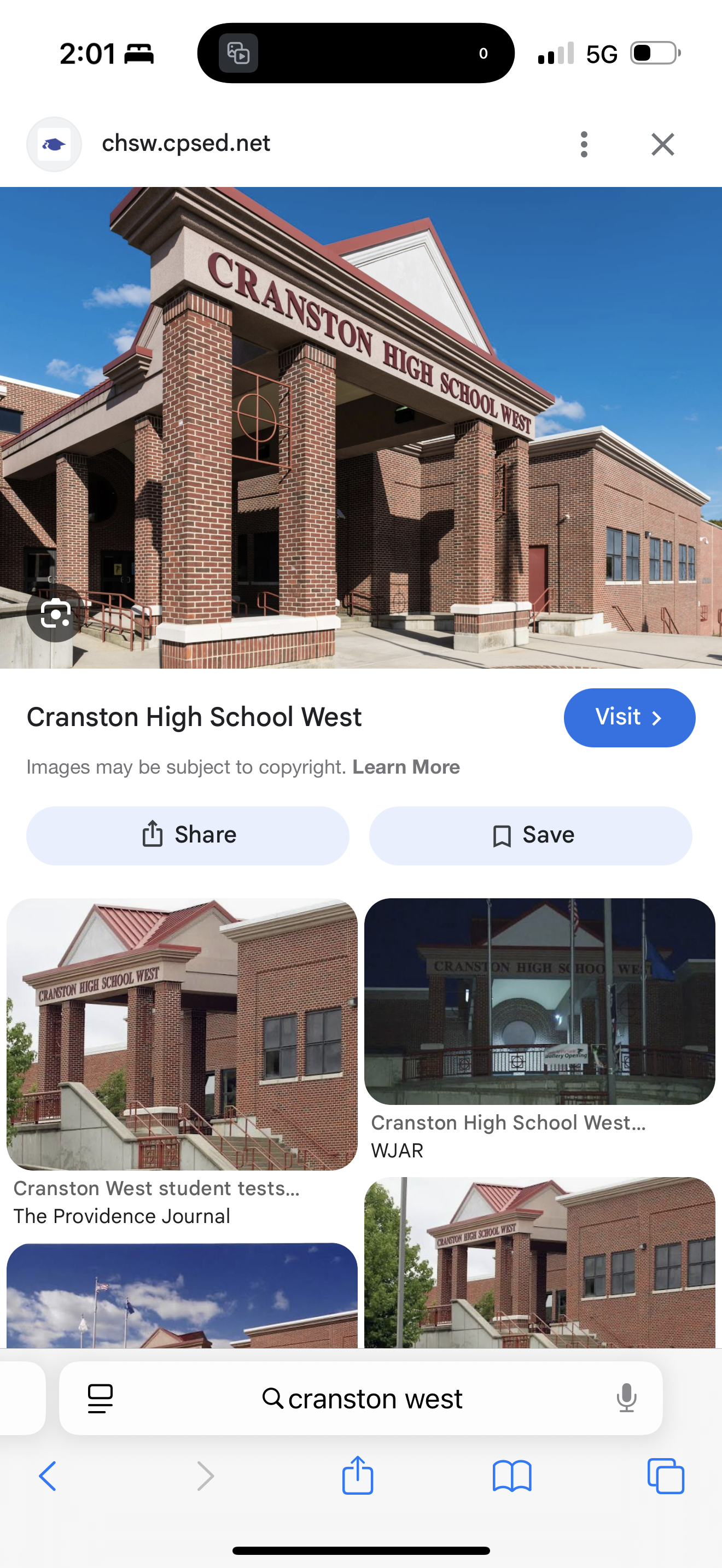Tap the cranston west address bar
722x1568 pixels.
[362, 1399]
